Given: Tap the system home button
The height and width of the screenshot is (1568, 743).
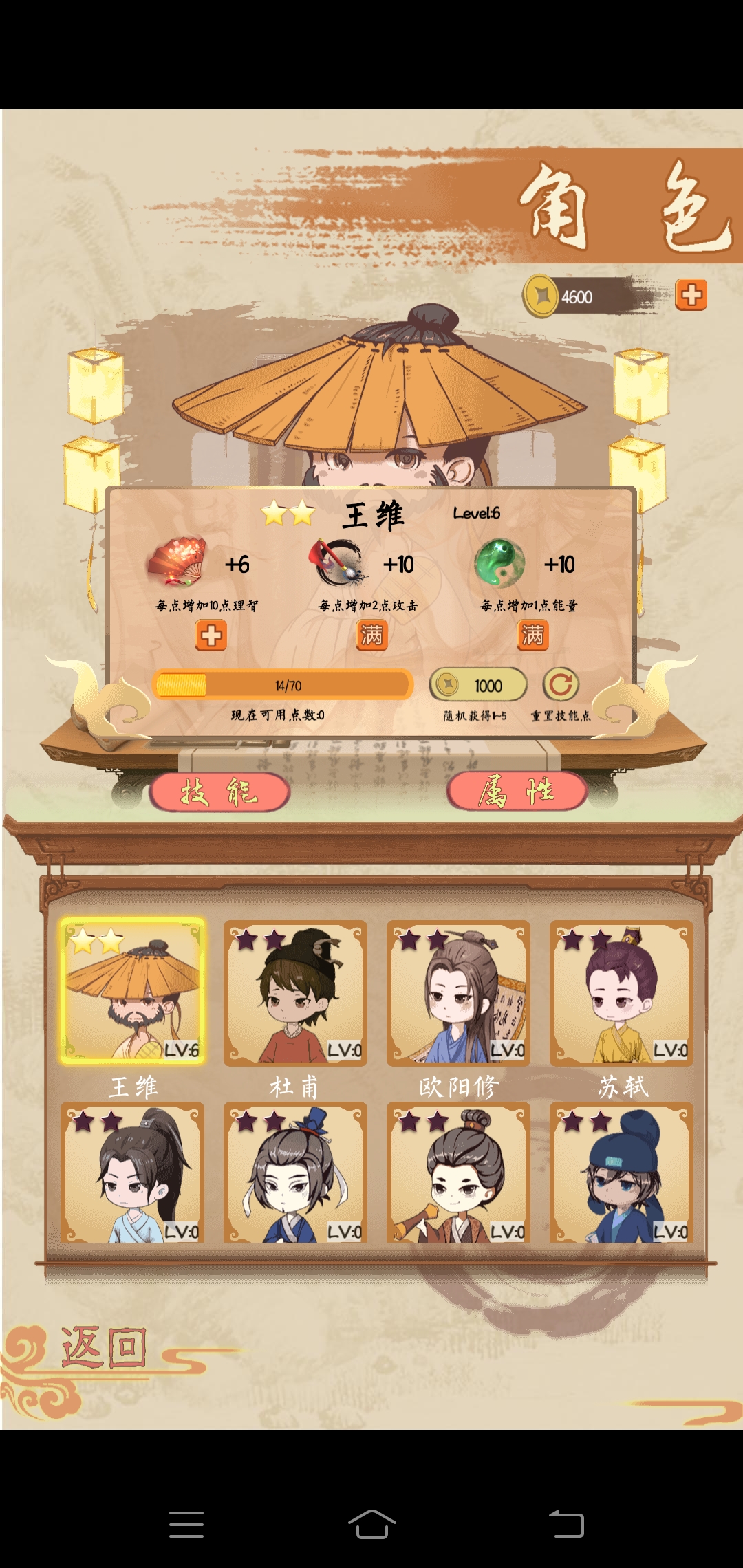Looking at the screenshot, I should click(x=371, y=1524).
